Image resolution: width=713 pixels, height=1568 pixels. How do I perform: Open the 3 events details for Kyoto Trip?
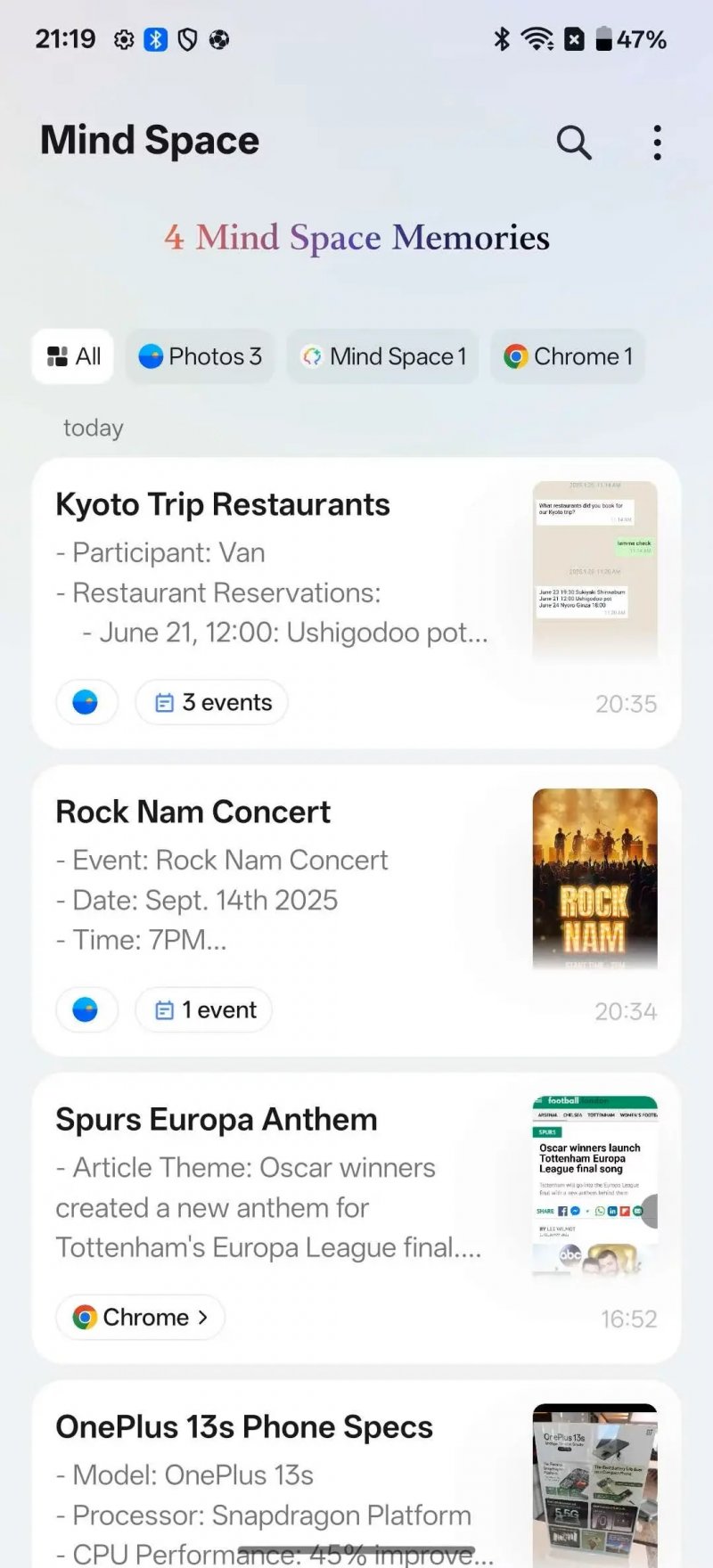211,702
